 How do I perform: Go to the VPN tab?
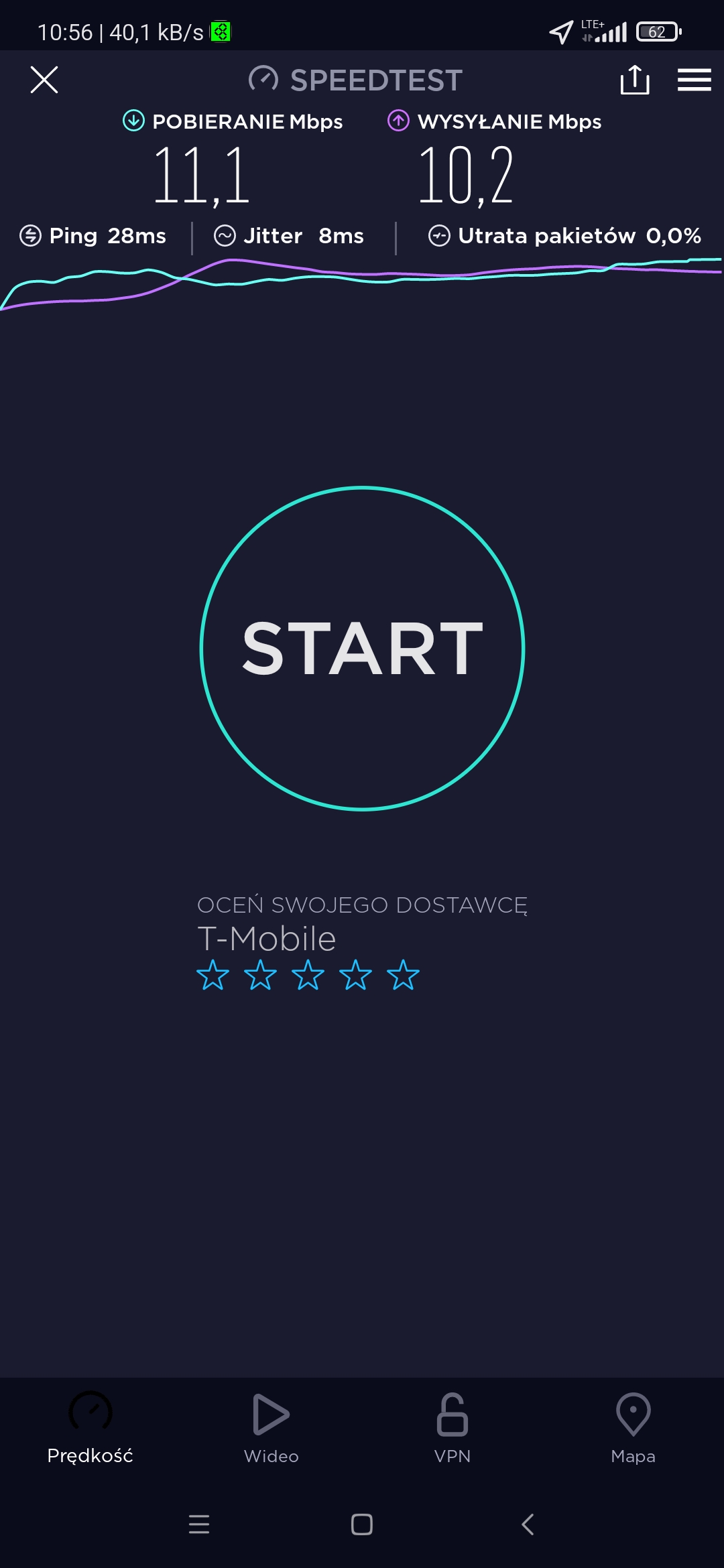tap(452, 1427)
